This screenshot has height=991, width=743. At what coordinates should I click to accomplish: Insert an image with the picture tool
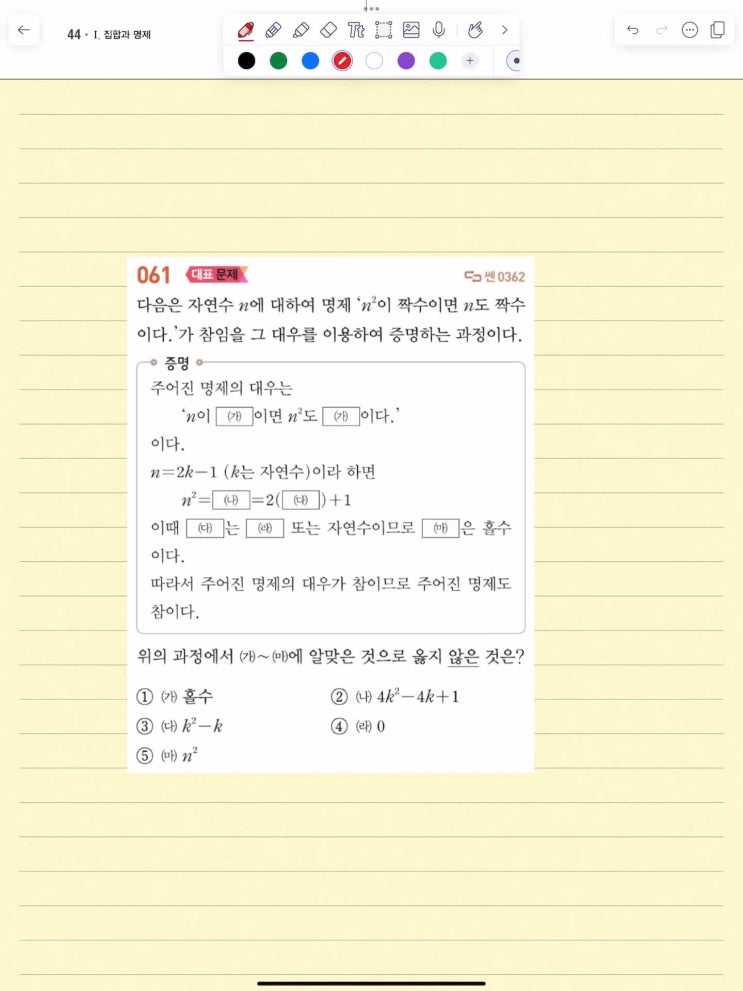click(411, 30)
